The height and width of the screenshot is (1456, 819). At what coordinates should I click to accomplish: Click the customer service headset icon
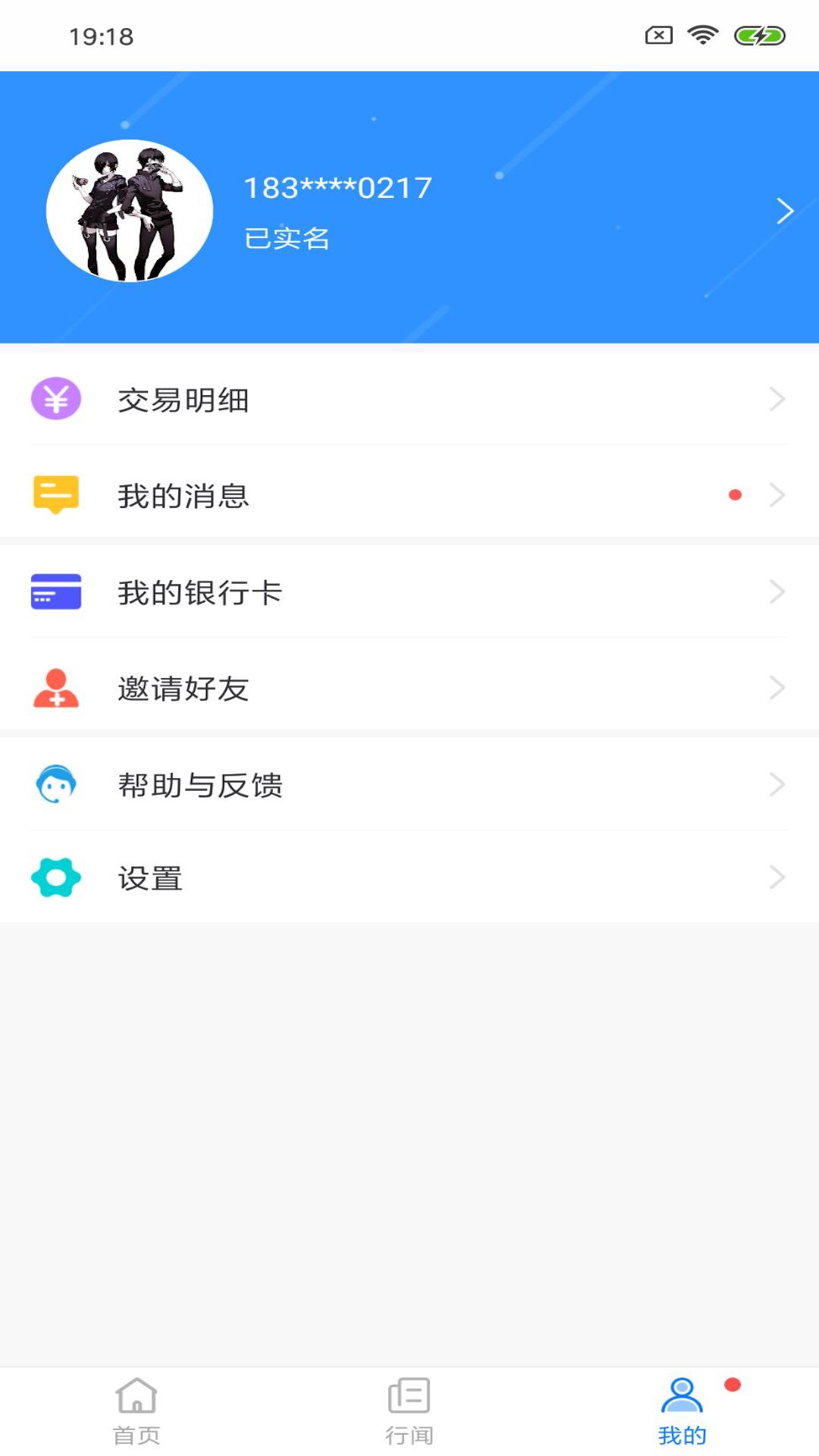coord(55,786)
